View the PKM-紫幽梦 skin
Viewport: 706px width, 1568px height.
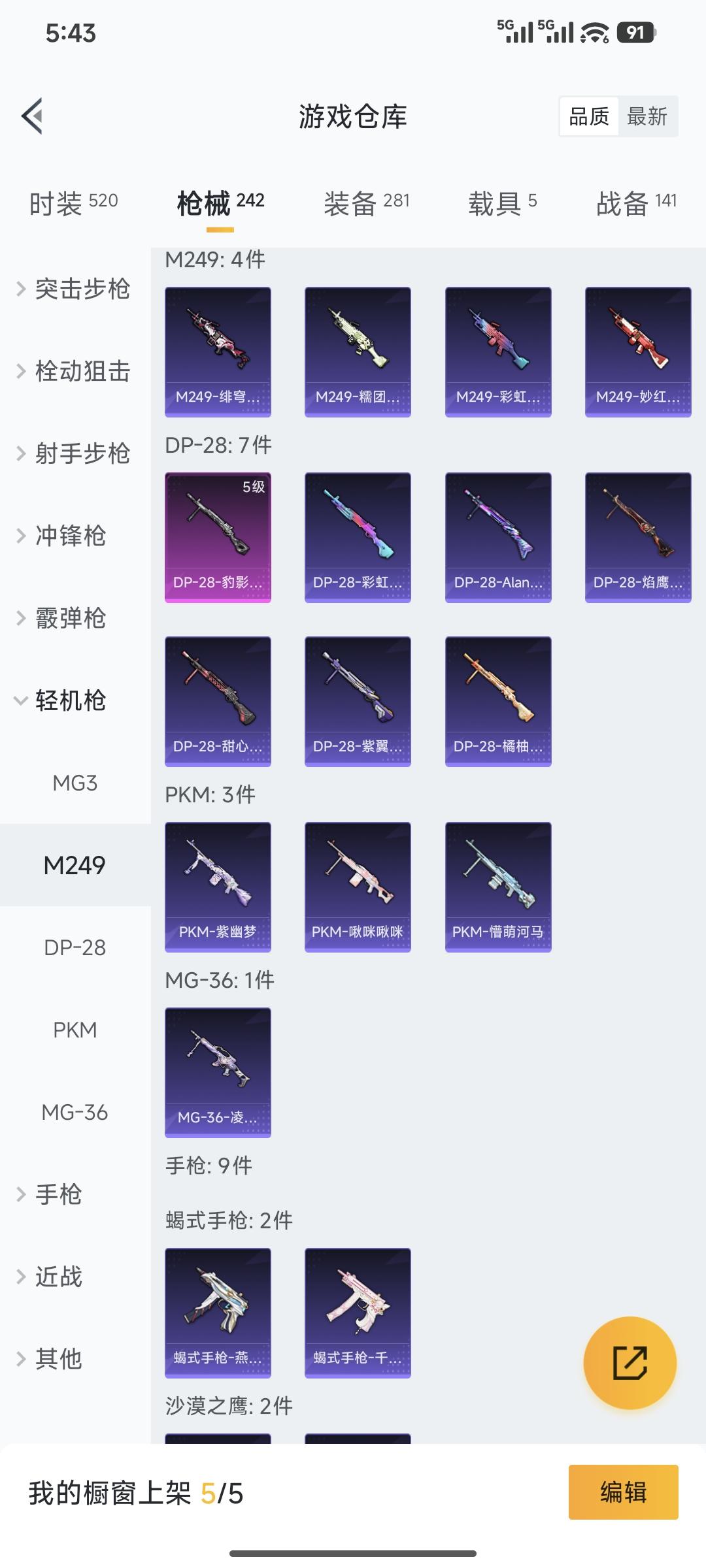(218, 887)
